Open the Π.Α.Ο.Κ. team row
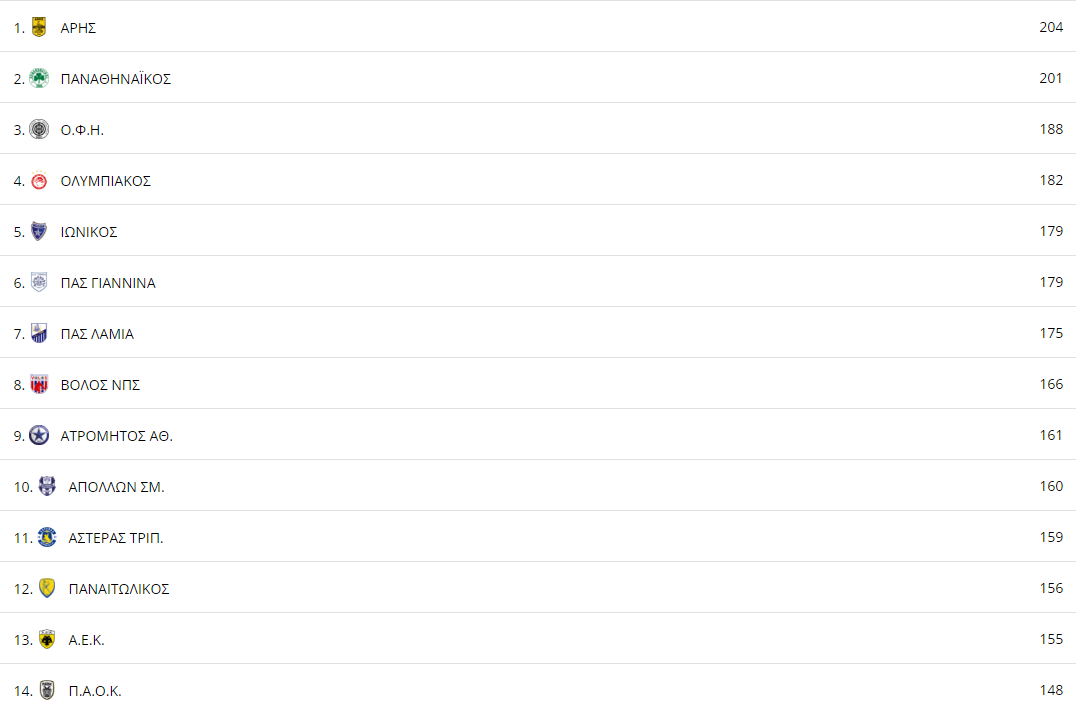The image size is (1076, 712). 95,691
